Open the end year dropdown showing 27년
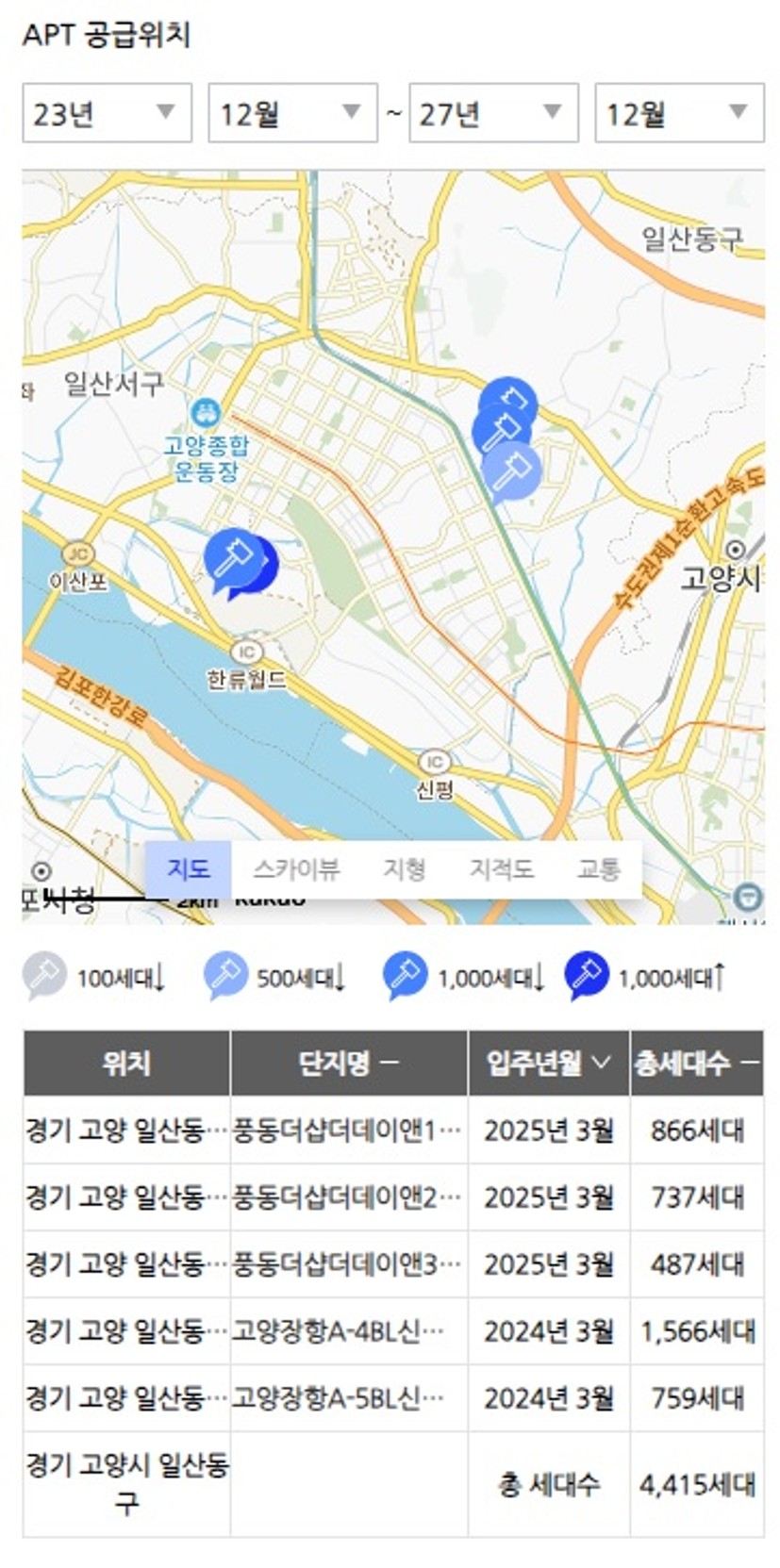 (x=493, y=113)
